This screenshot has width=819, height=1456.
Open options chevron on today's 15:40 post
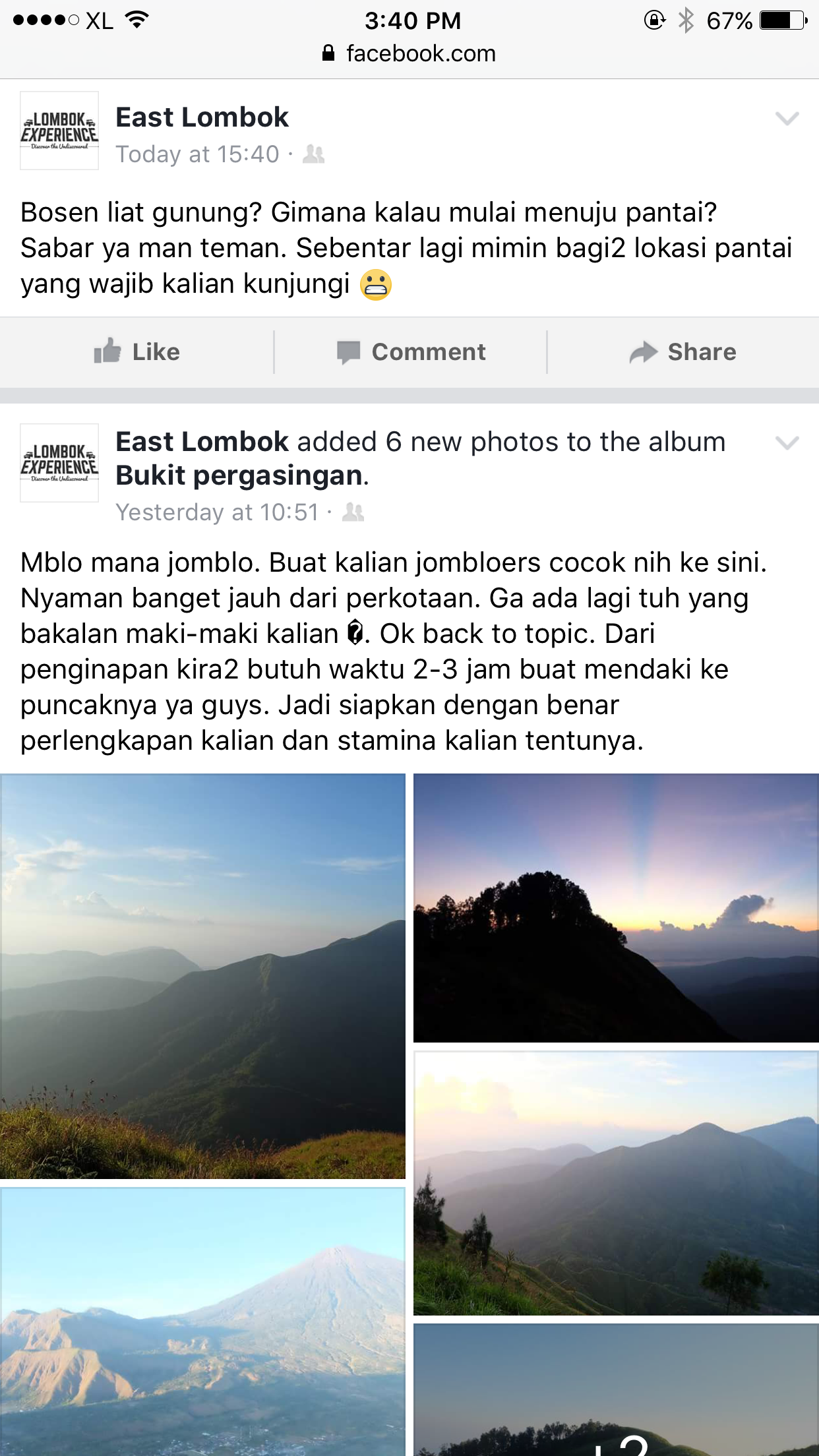click(787, 119)
